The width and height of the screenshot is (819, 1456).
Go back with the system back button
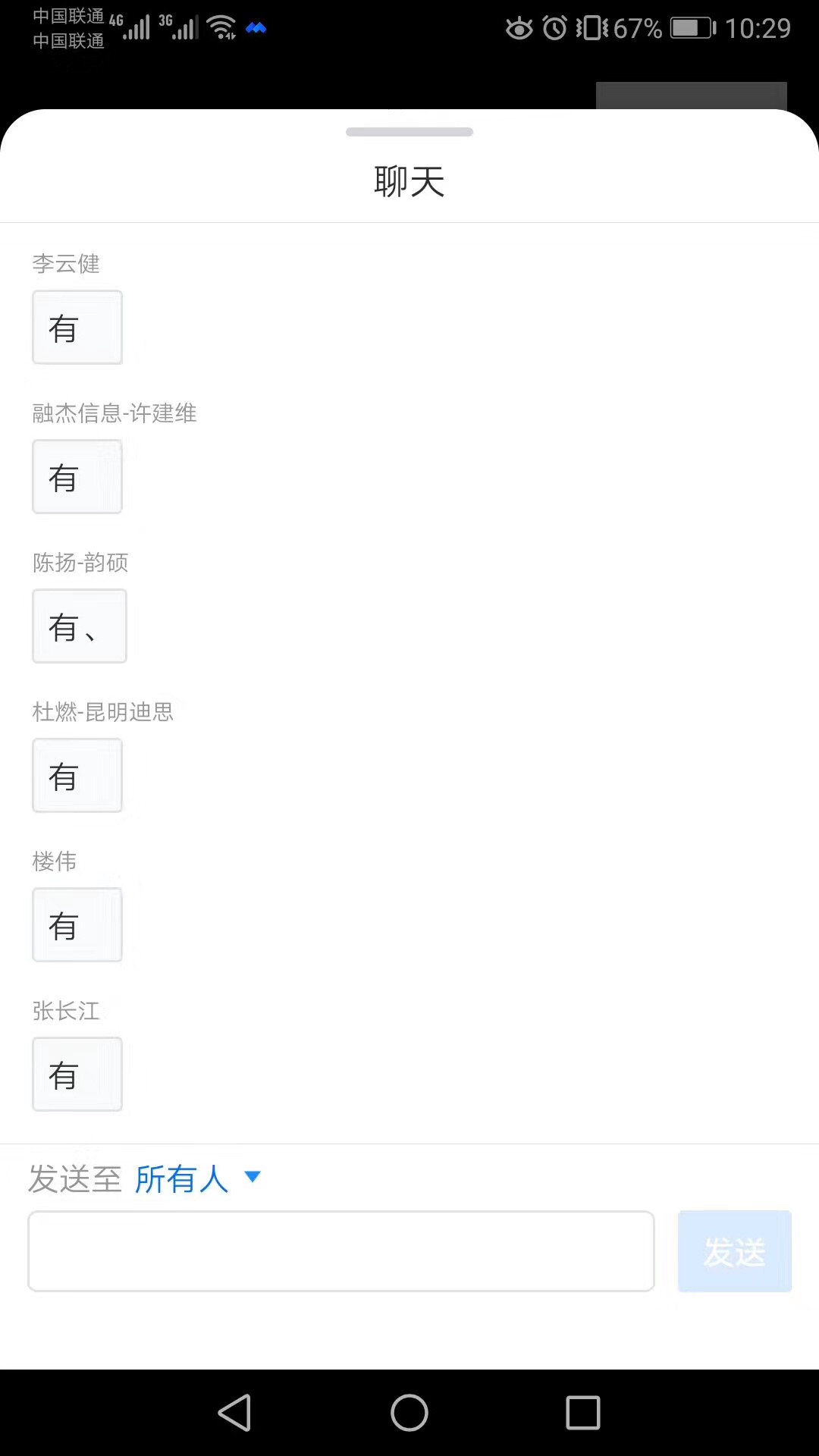coord(235,1413)
